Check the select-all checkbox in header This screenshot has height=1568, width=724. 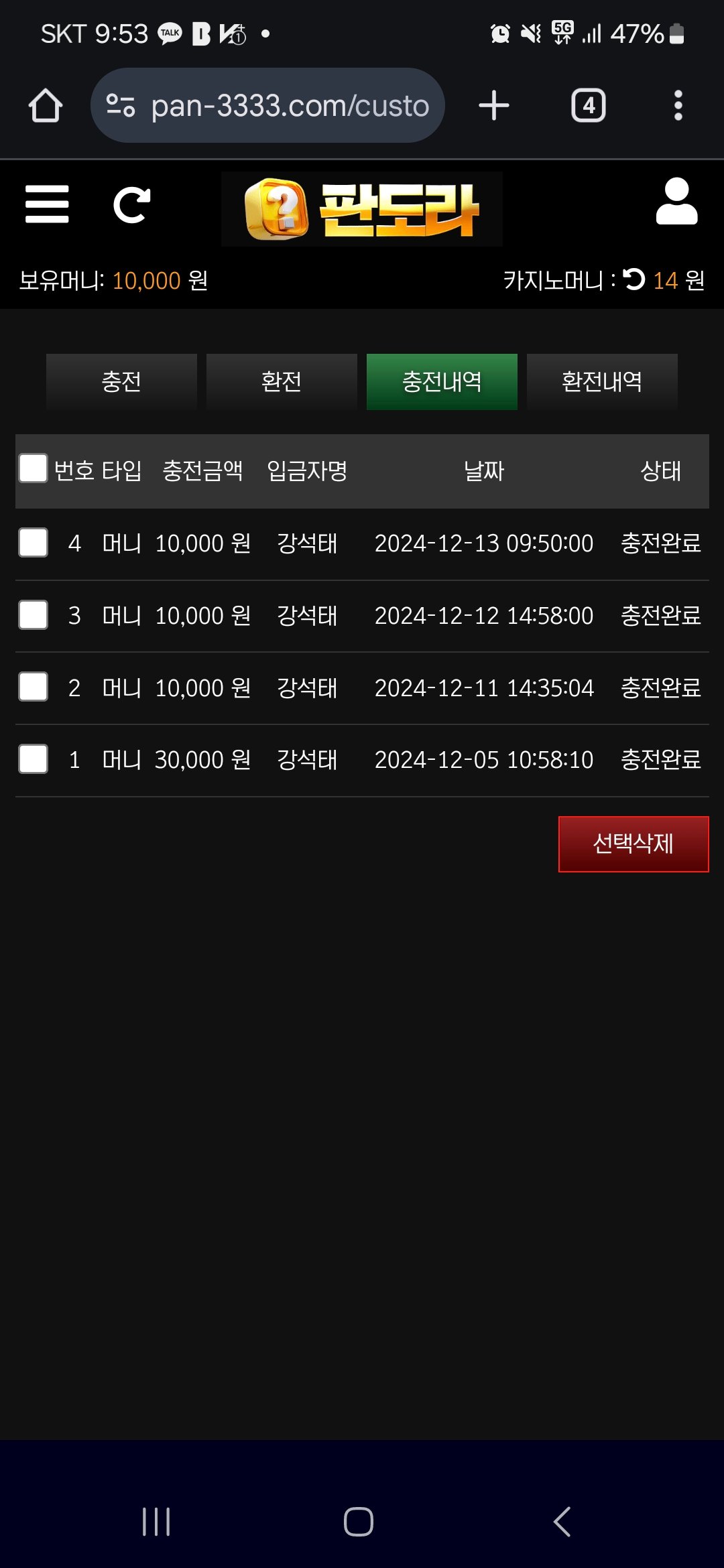coord(33,468)
